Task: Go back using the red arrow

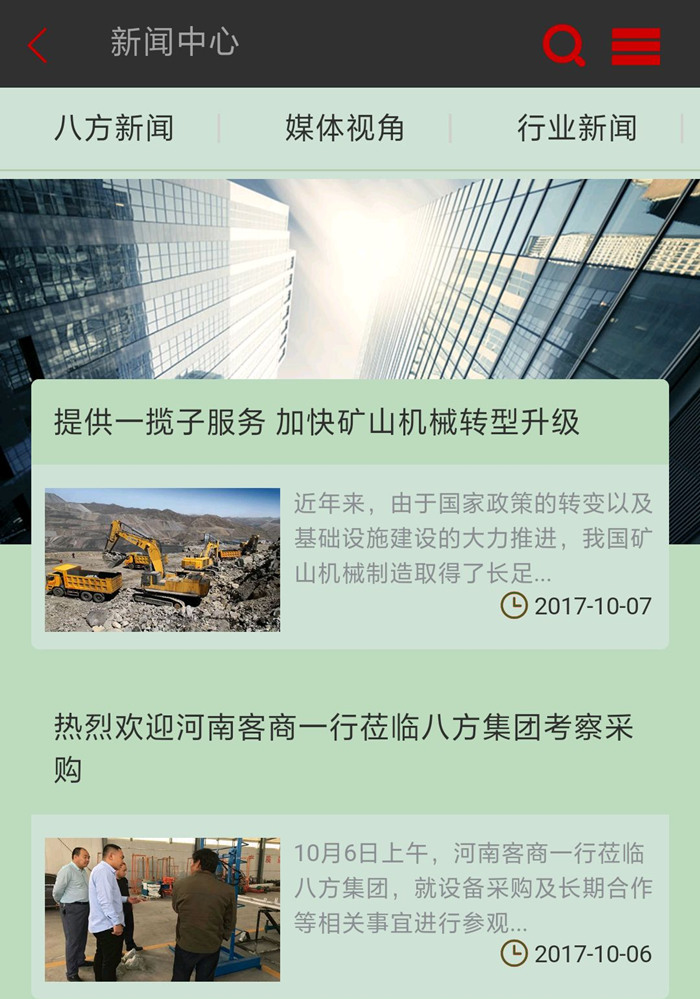Action: point(38,45)
